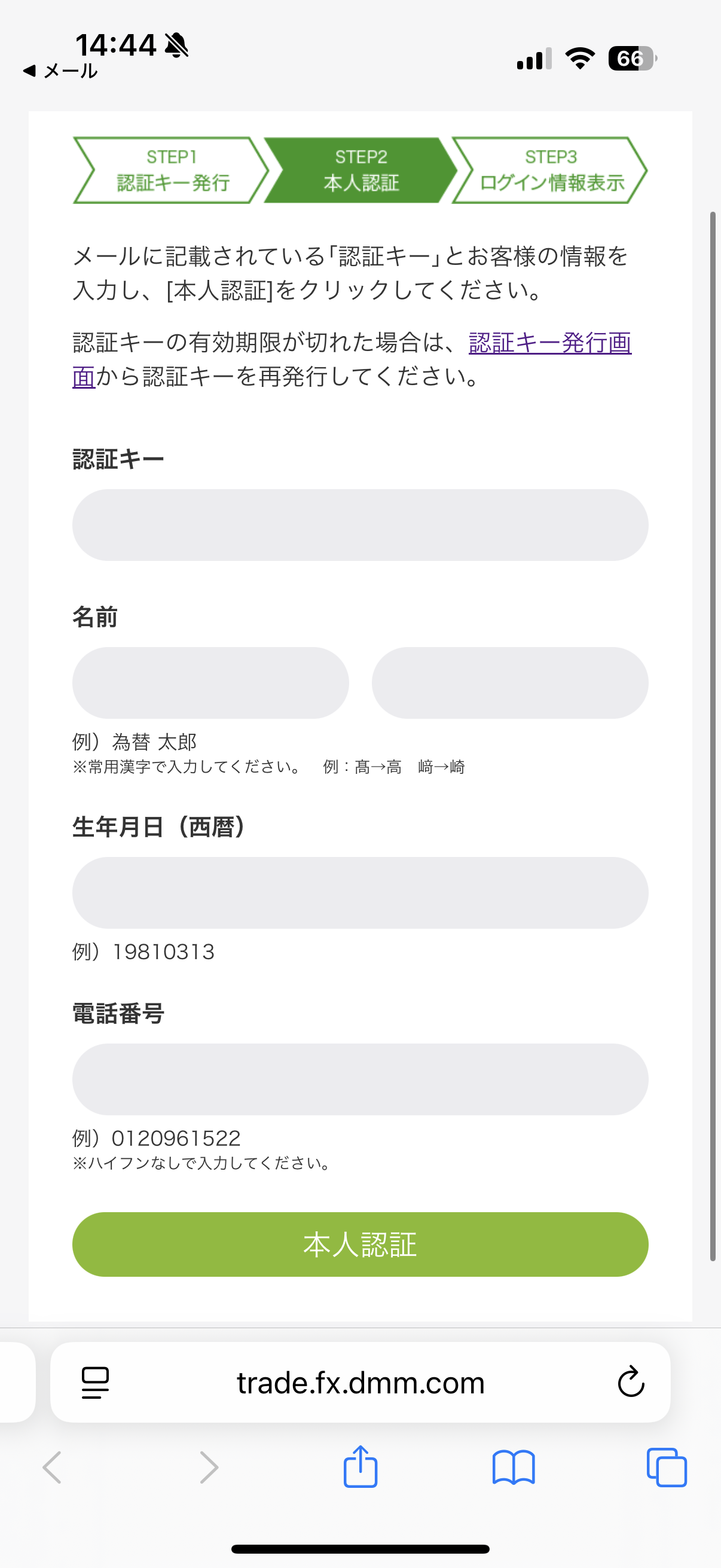Show open Safari tabs
The width and height of the screenshot is (721, 1568).
point(666,1467)
